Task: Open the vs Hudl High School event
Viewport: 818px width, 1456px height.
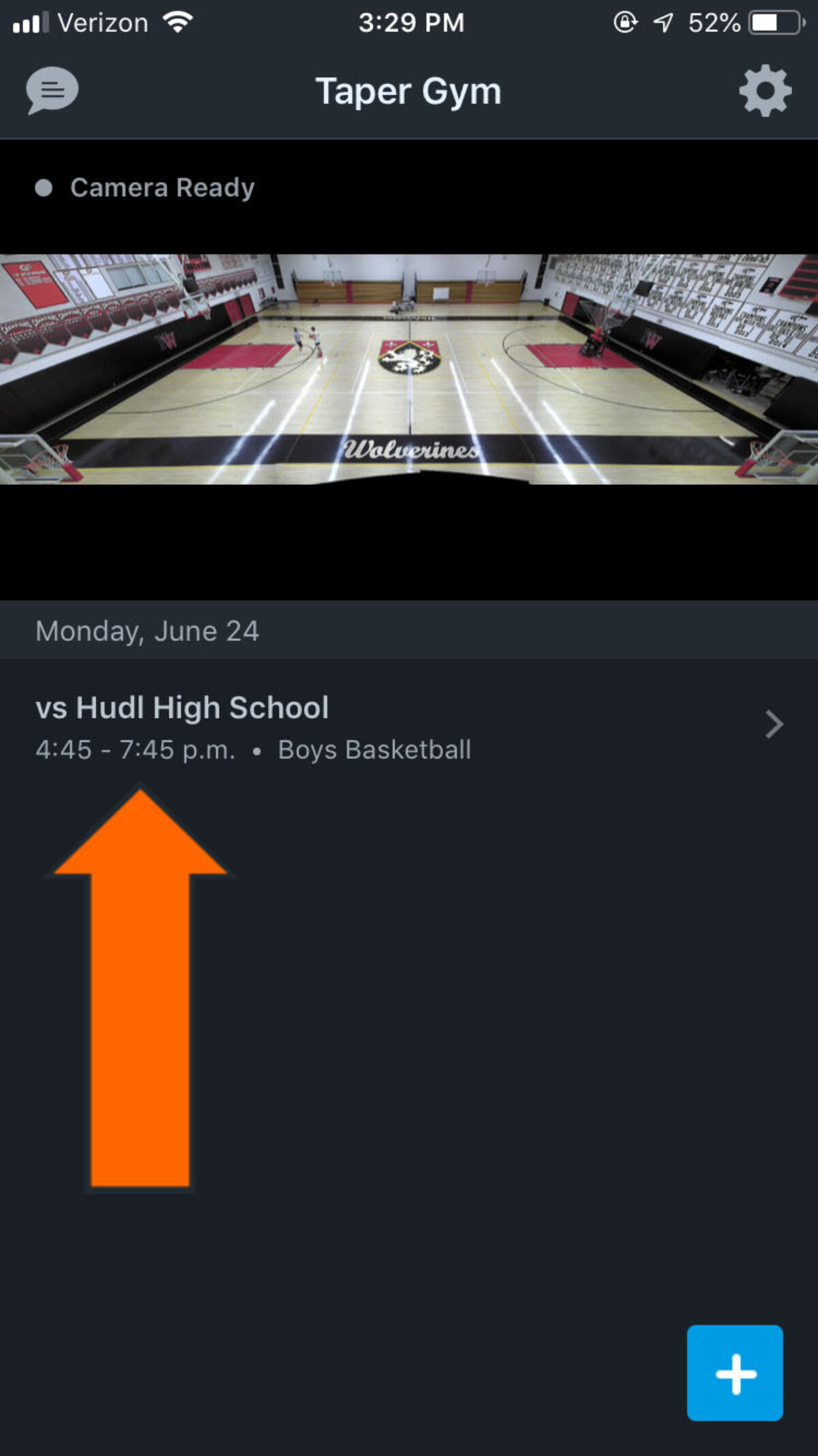Action: 409,727
